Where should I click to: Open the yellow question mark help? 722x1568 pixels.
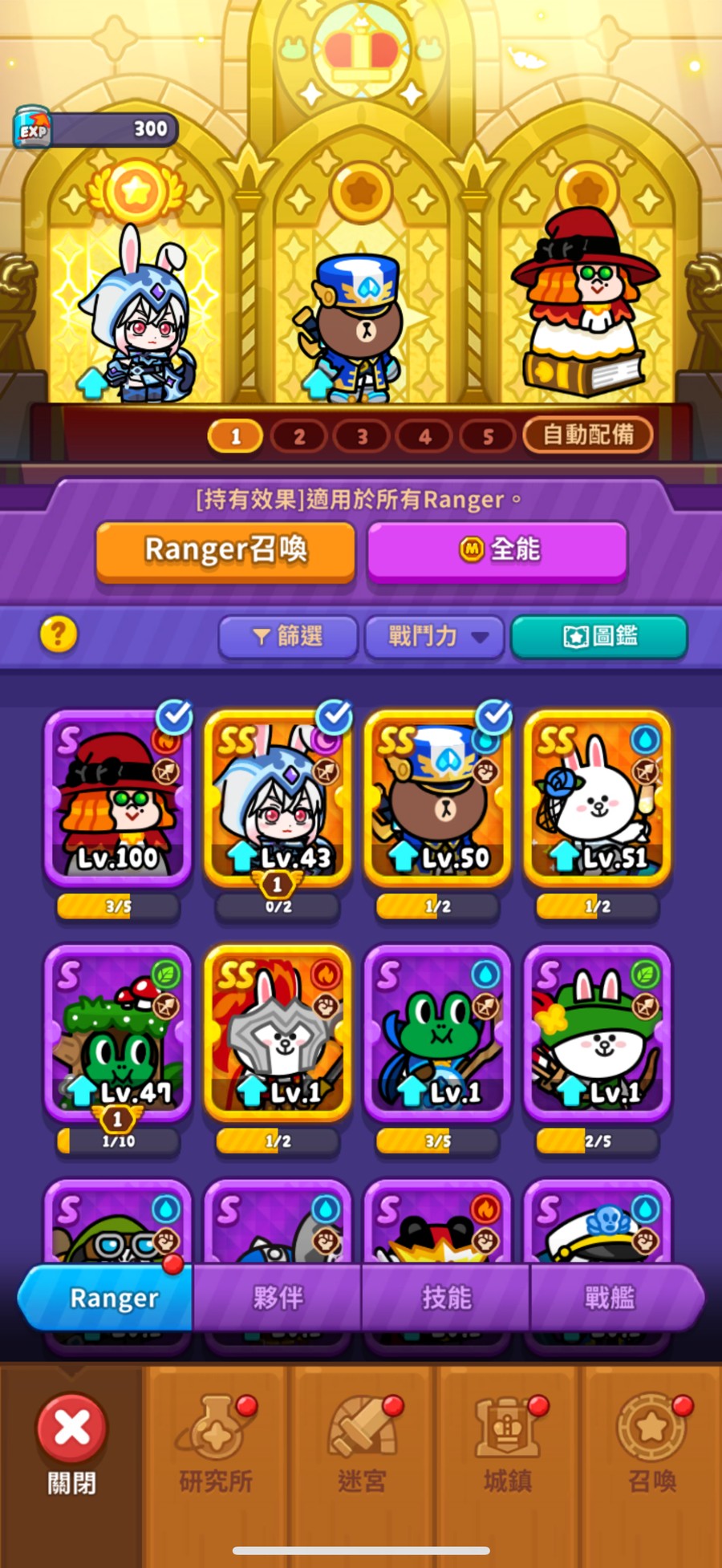[x=59, y=634]
